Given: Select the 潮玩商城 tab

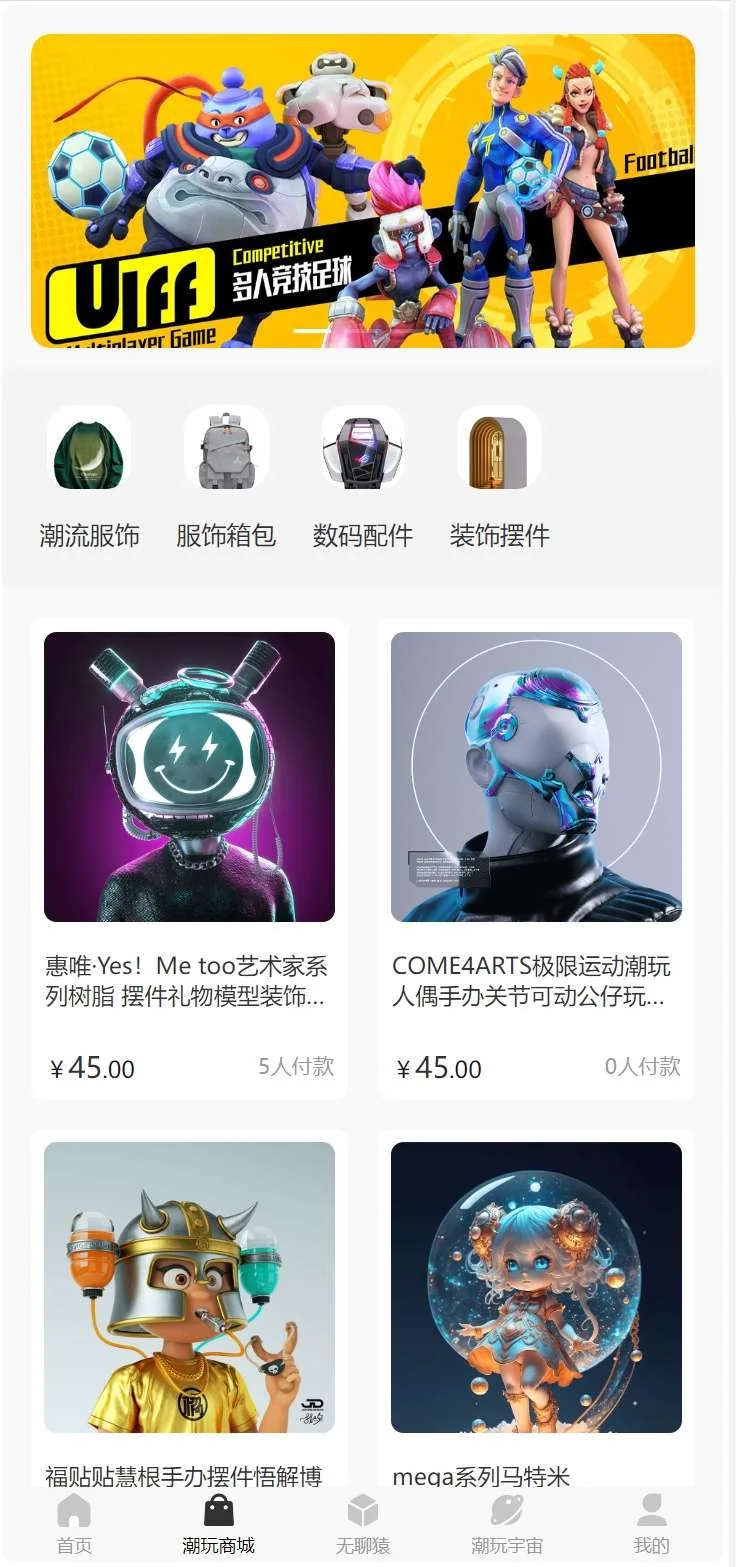Looking at the screenshot, I should 218,1524.
